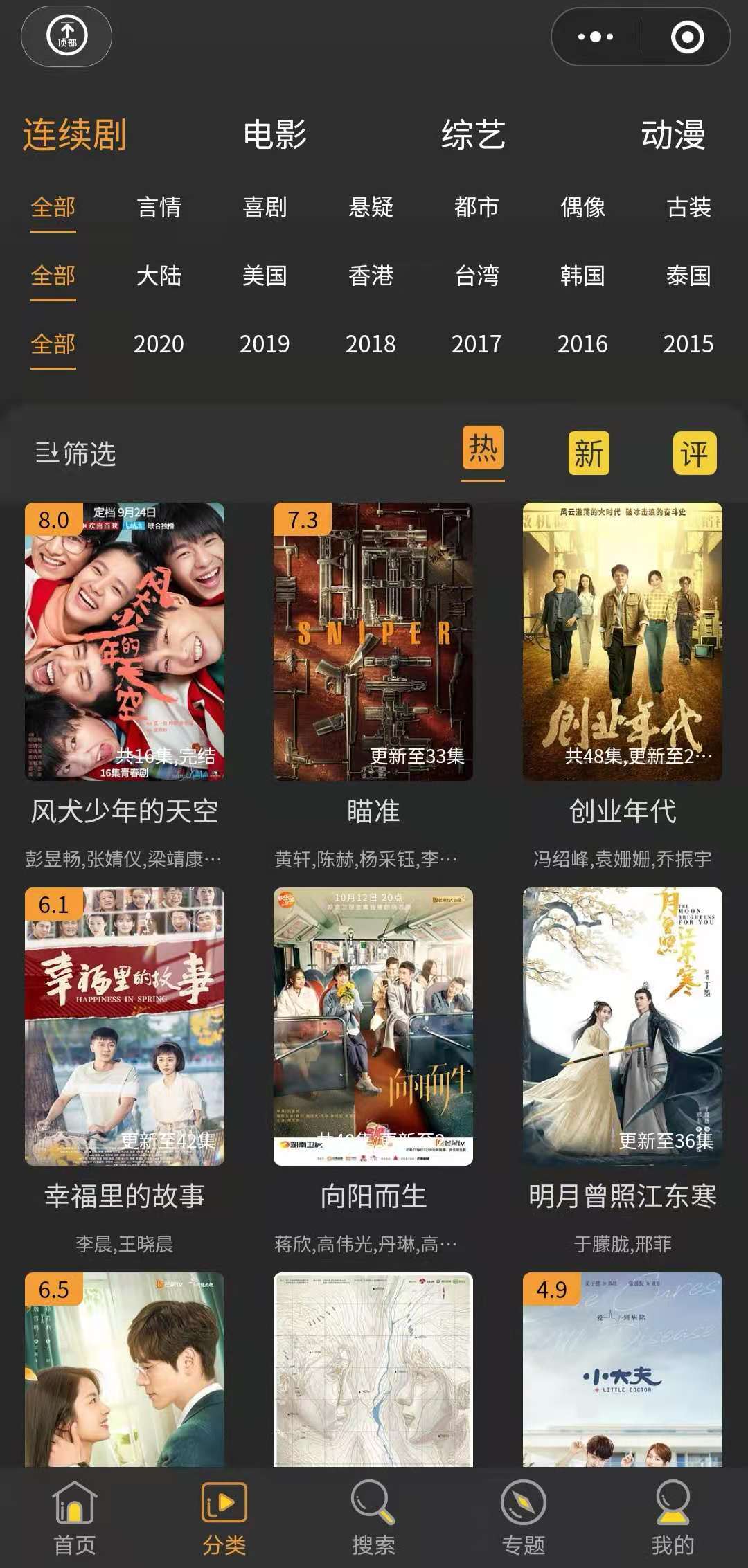The image size is (748, 1568).
Task: Tap the 顶部 back-to-top icon
Action: click(66, 36)
